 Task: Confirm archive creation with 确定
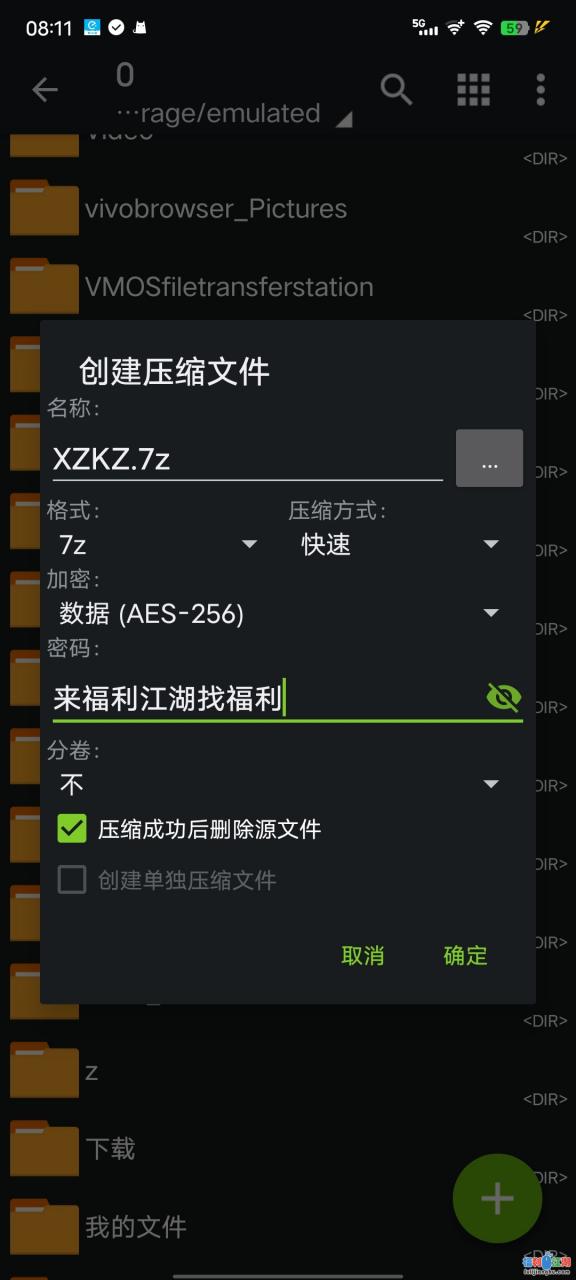465,955
